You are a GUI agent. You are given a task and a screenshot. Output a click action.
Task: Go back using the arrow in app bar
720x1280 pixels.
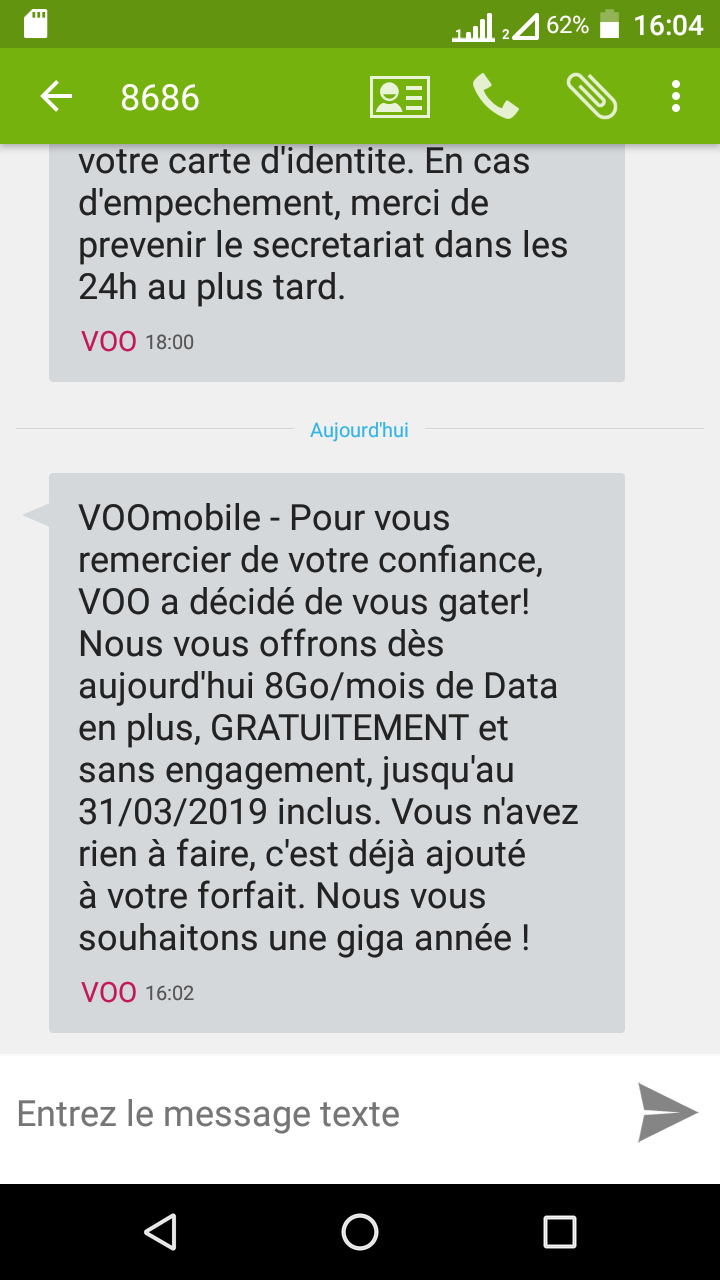[x=56, y=97]
